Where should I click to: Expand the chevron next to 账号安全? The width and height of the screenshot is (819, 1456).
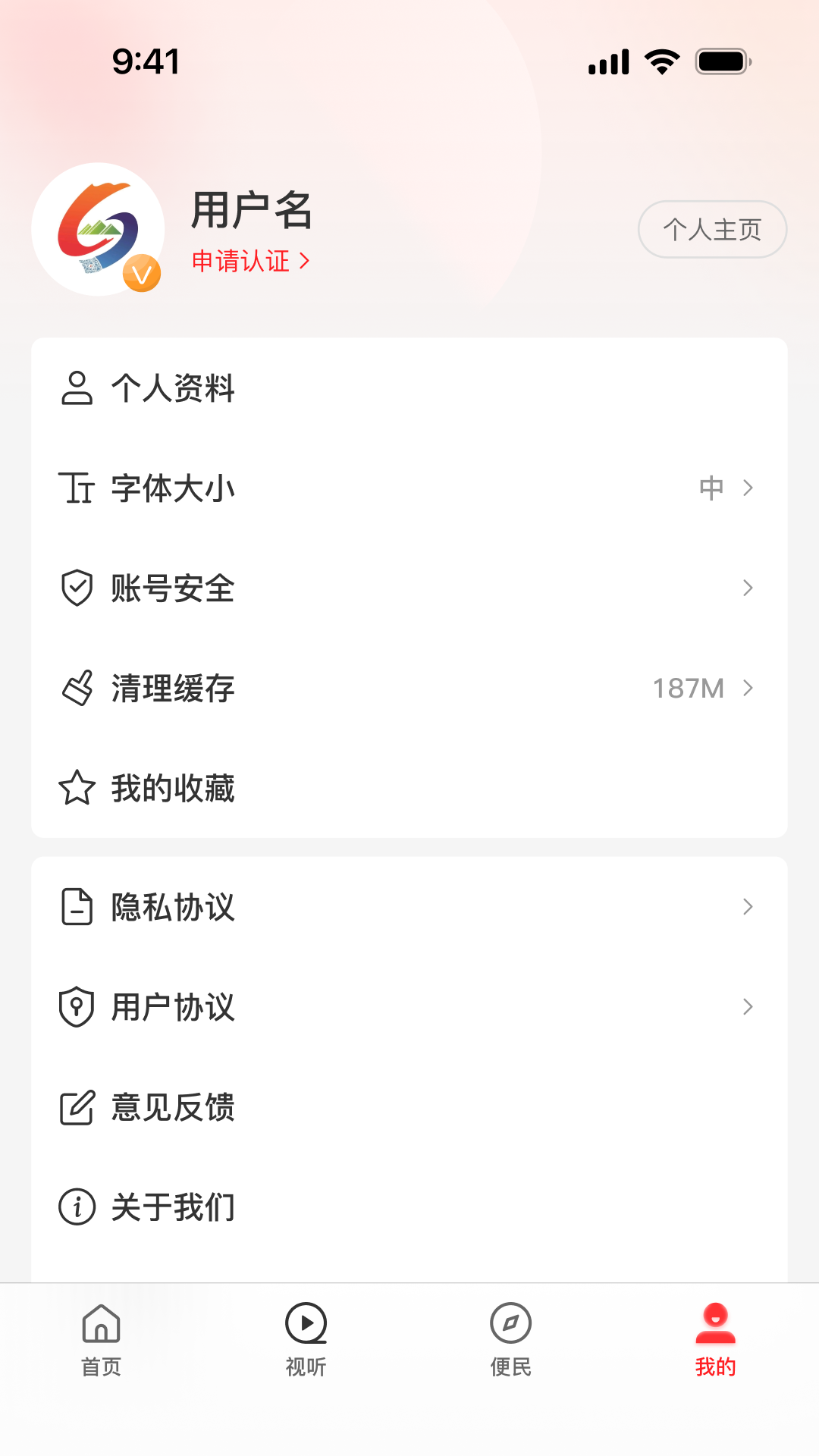click(748, 588)
